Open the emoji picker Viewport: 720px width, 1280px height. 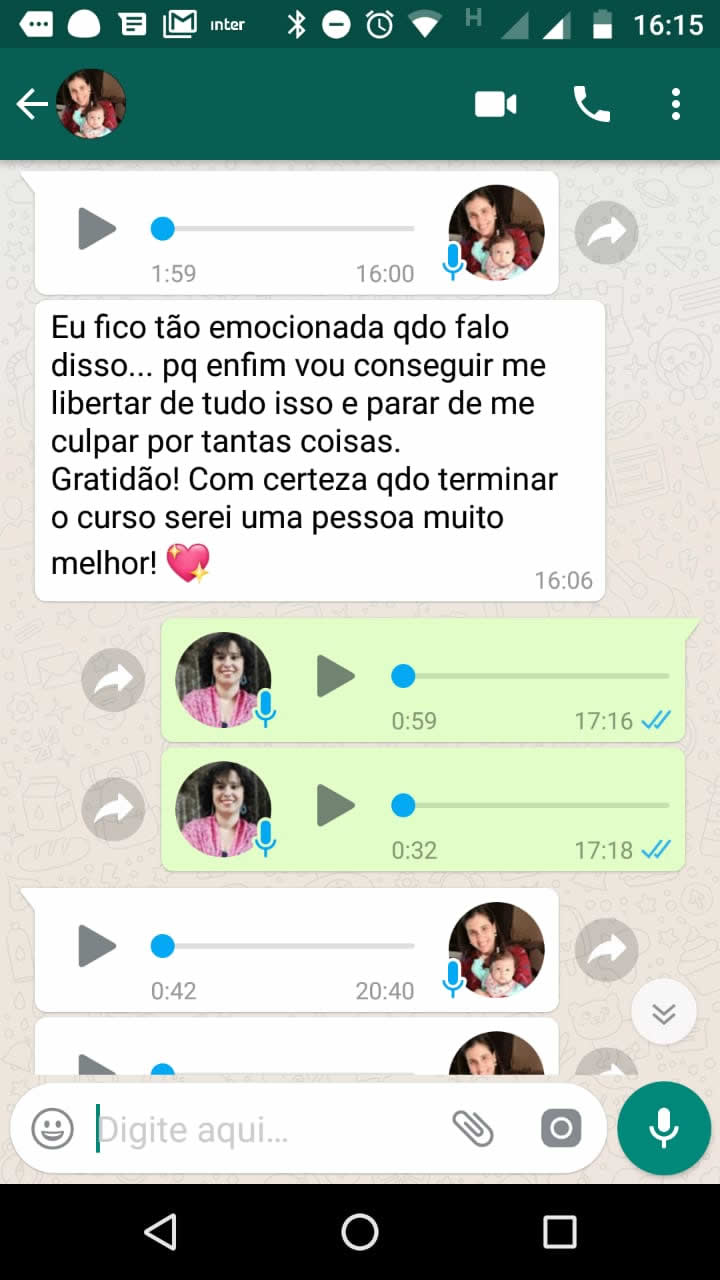(52, 1129)
